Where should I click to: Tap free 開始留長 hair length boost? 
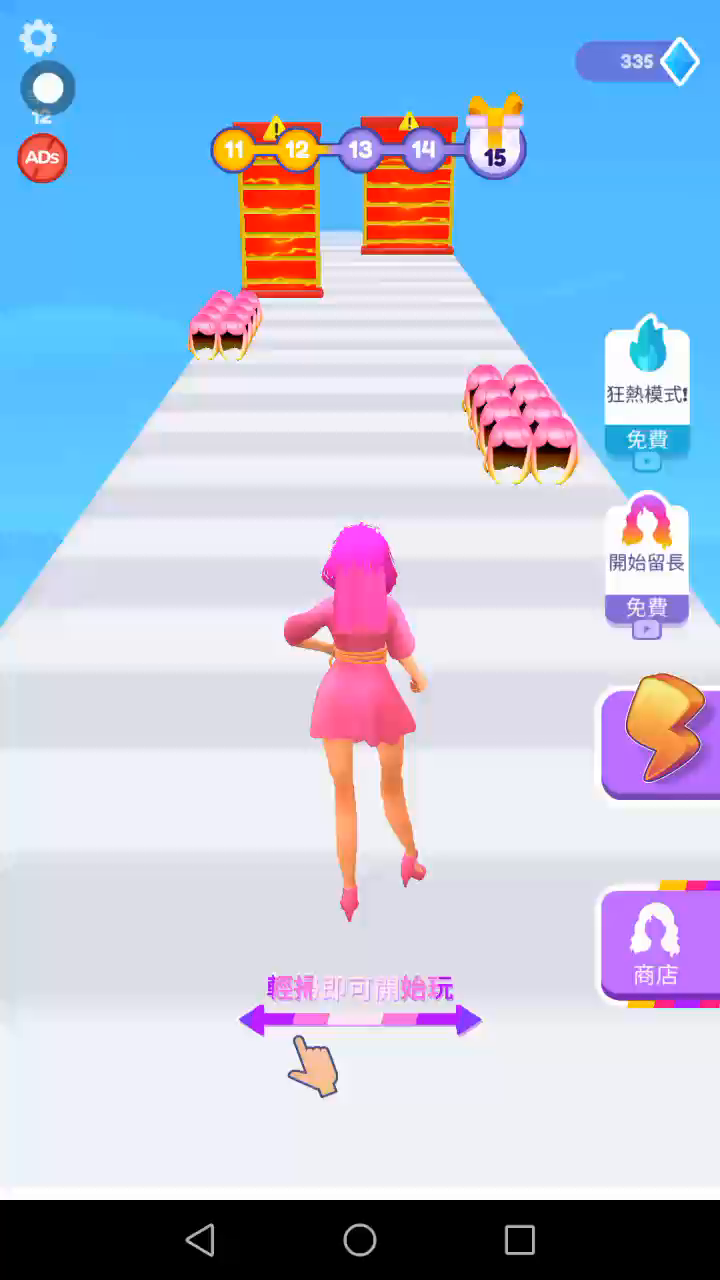point(647,562)
